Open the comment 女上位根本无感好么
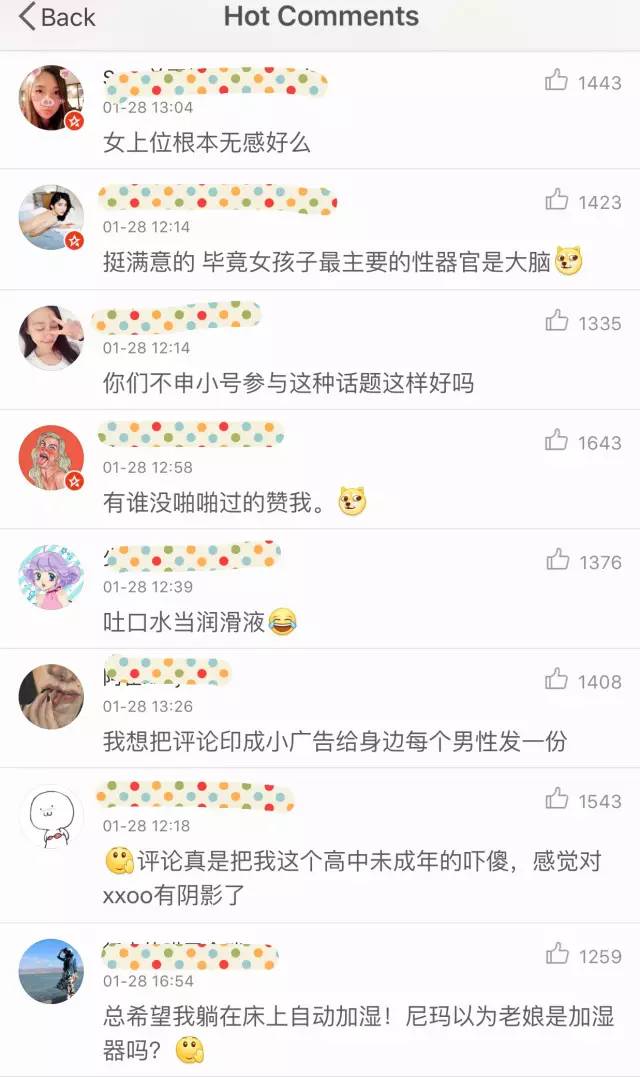 (x=207, y=143)
